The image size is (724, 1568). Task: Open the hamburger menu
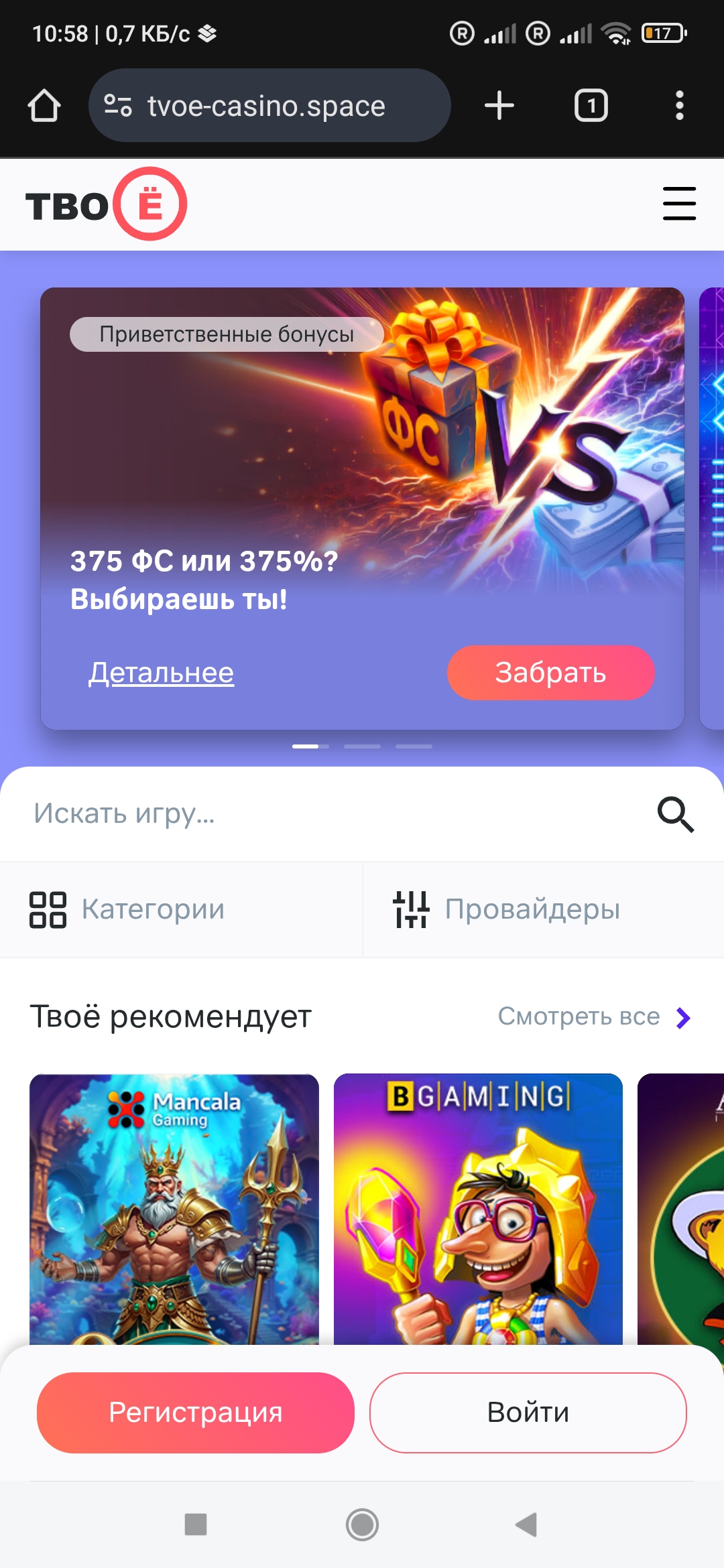click(679, 204)
